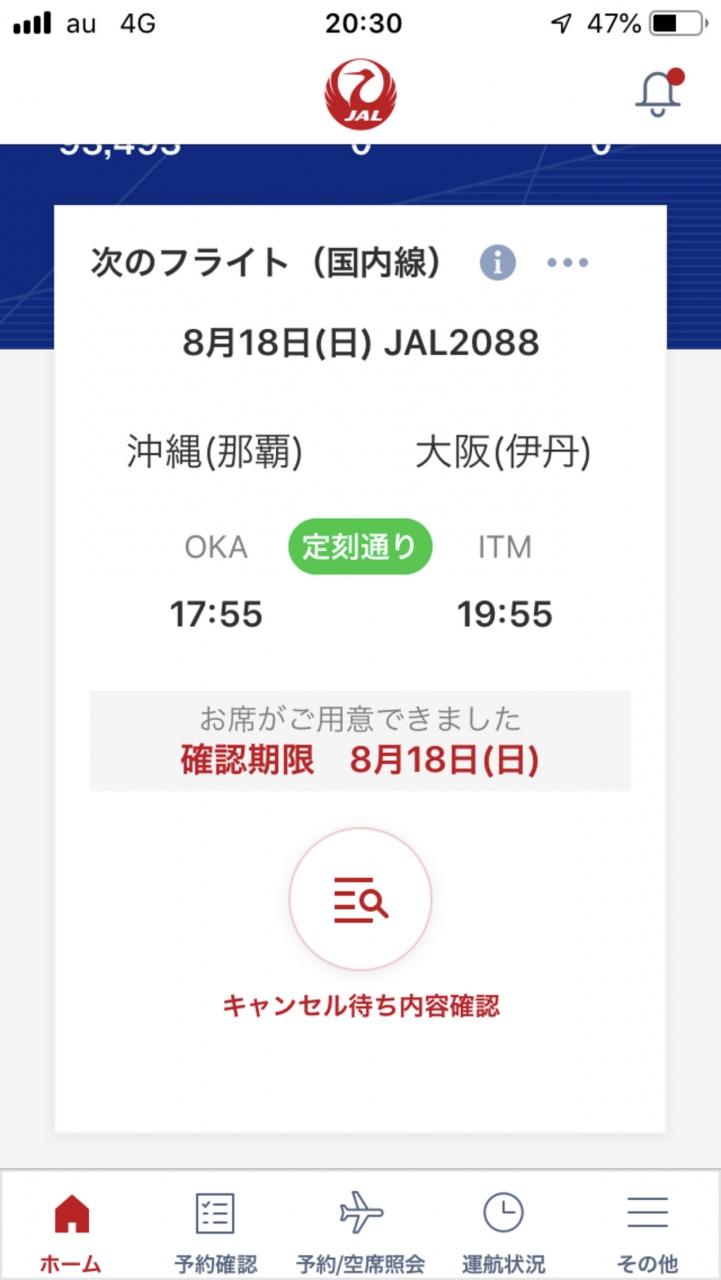Switch to the ホーム tab
Image resolution: width=721 pixels, height=1280 pixels.
(x=71, y=1230)
